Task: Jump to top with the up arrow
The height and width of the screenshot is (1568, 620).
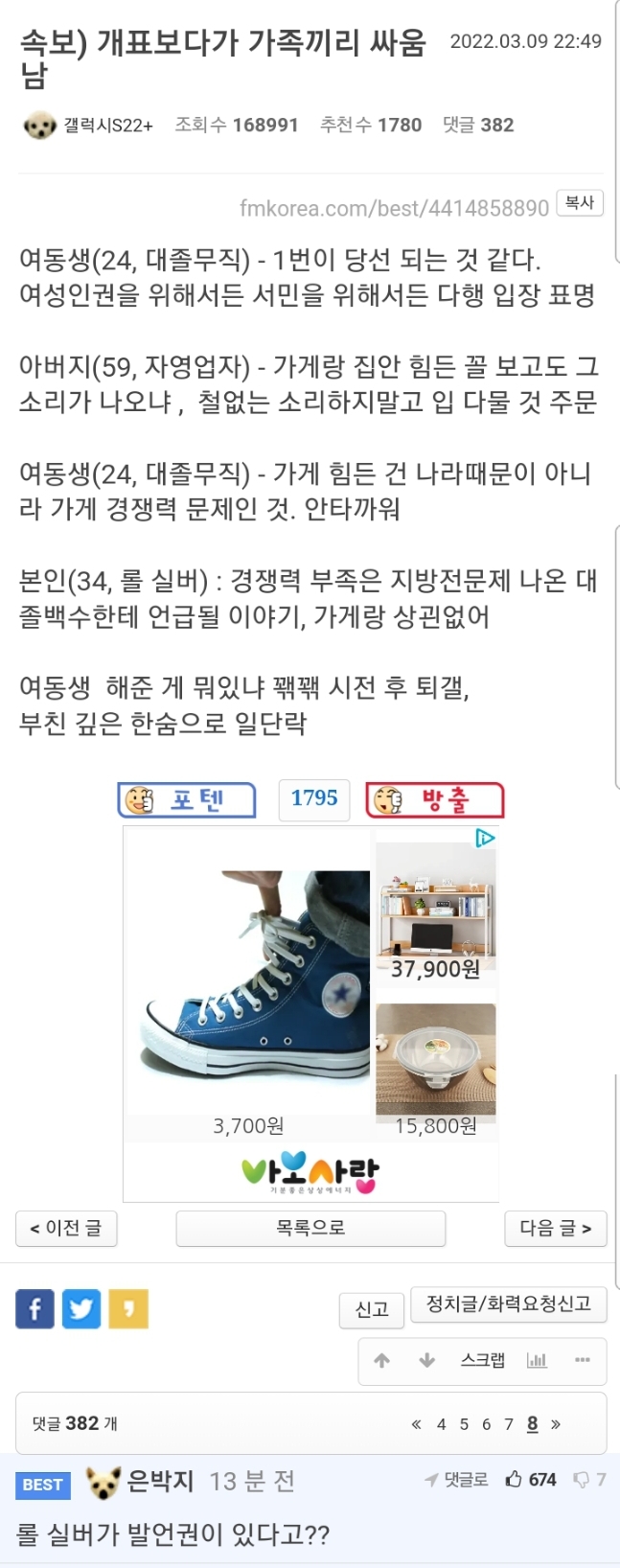Action: coord(381,1360)
